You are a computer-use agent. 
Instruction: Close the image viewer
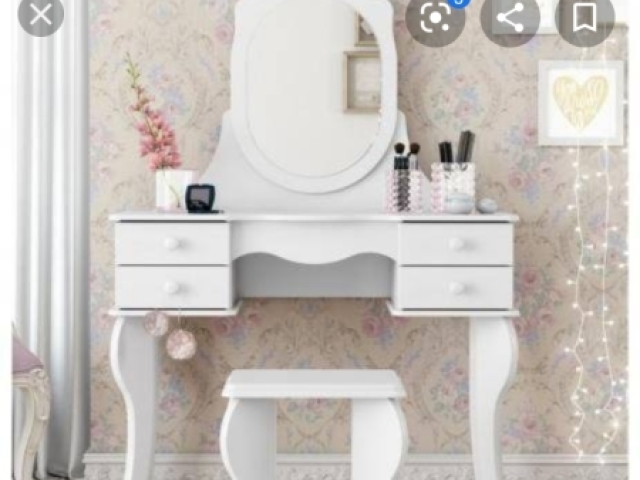(x=41, y=13)
